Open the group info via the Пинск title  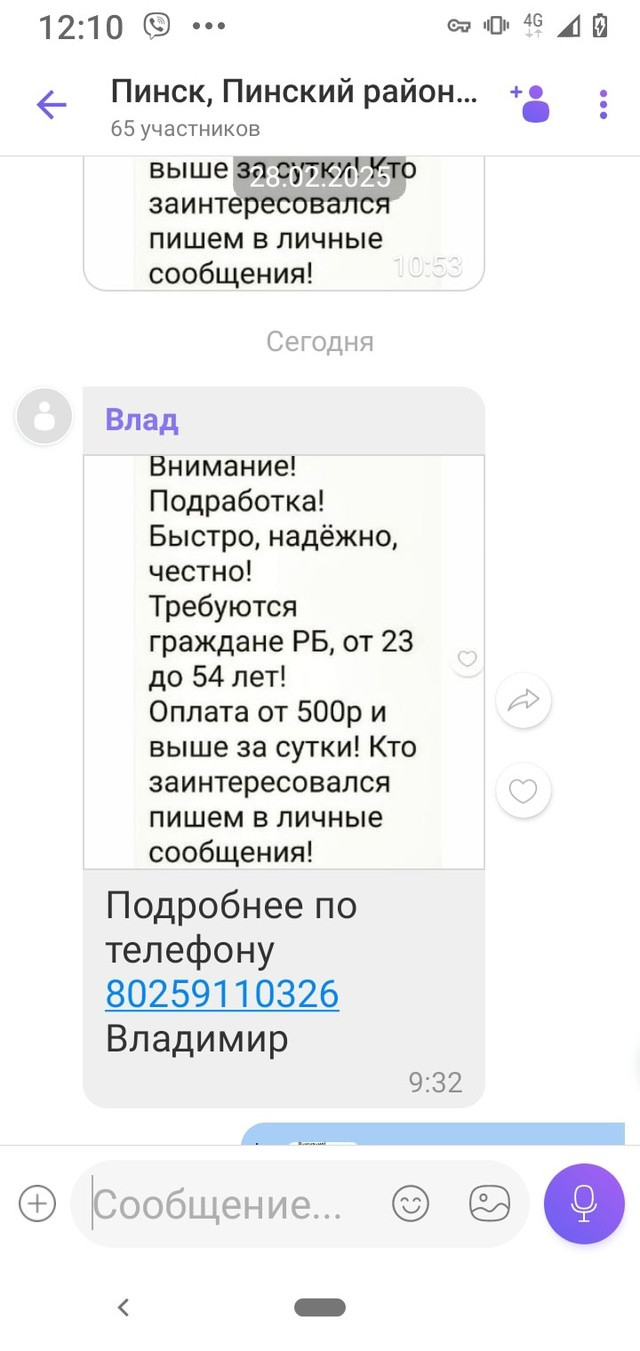click(x=294, y=92)
